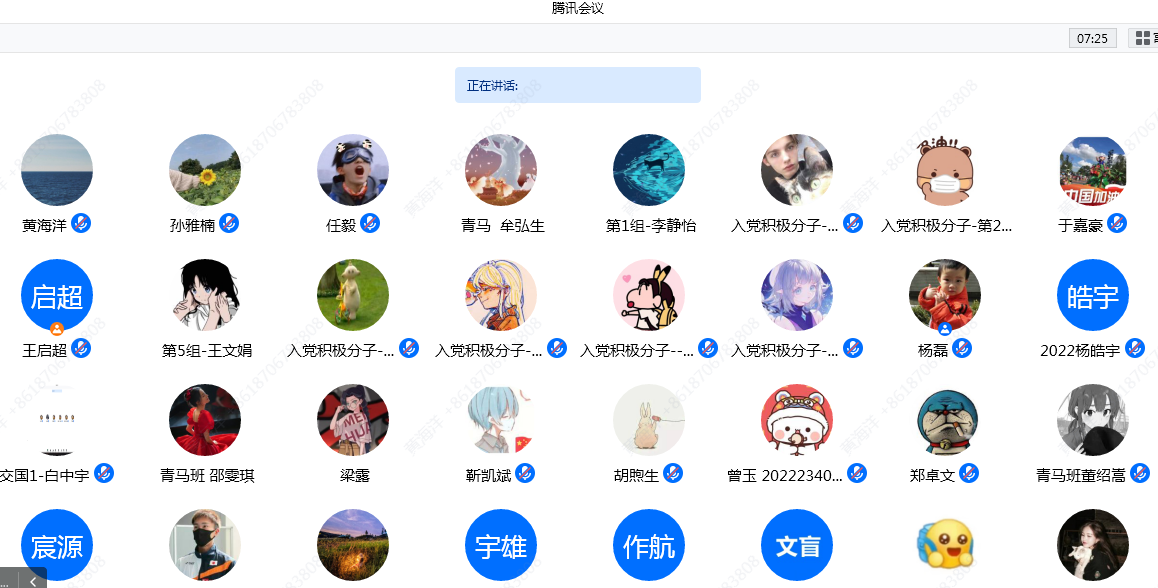Select participant 靳凯斌
1158x588 pixels.
click(501, 420)
